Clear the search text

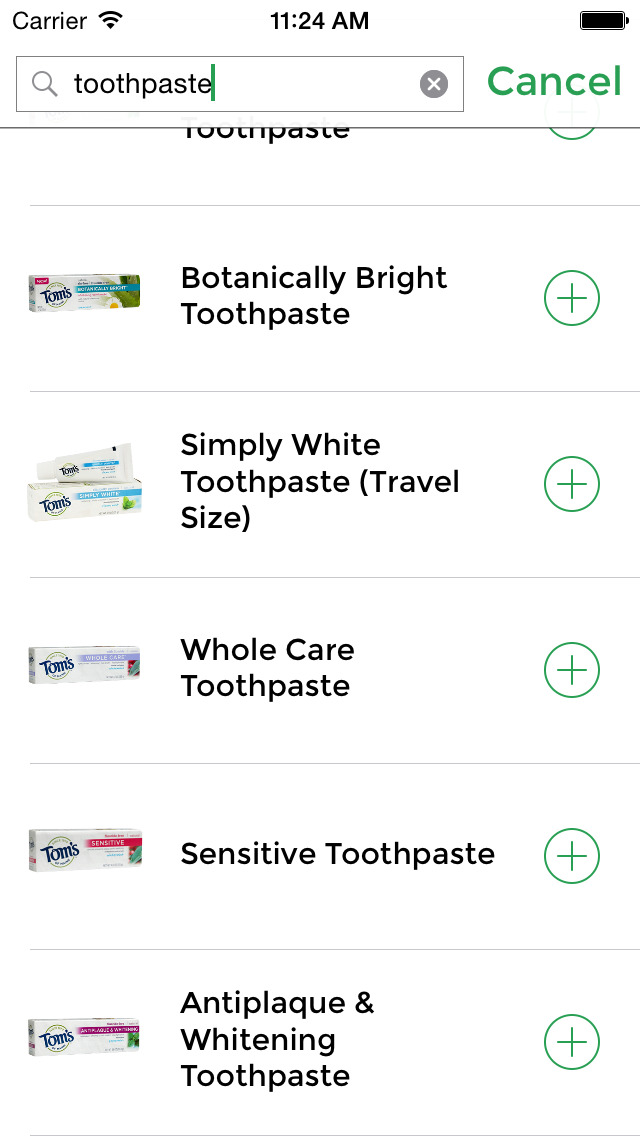(x=433, y=84)
